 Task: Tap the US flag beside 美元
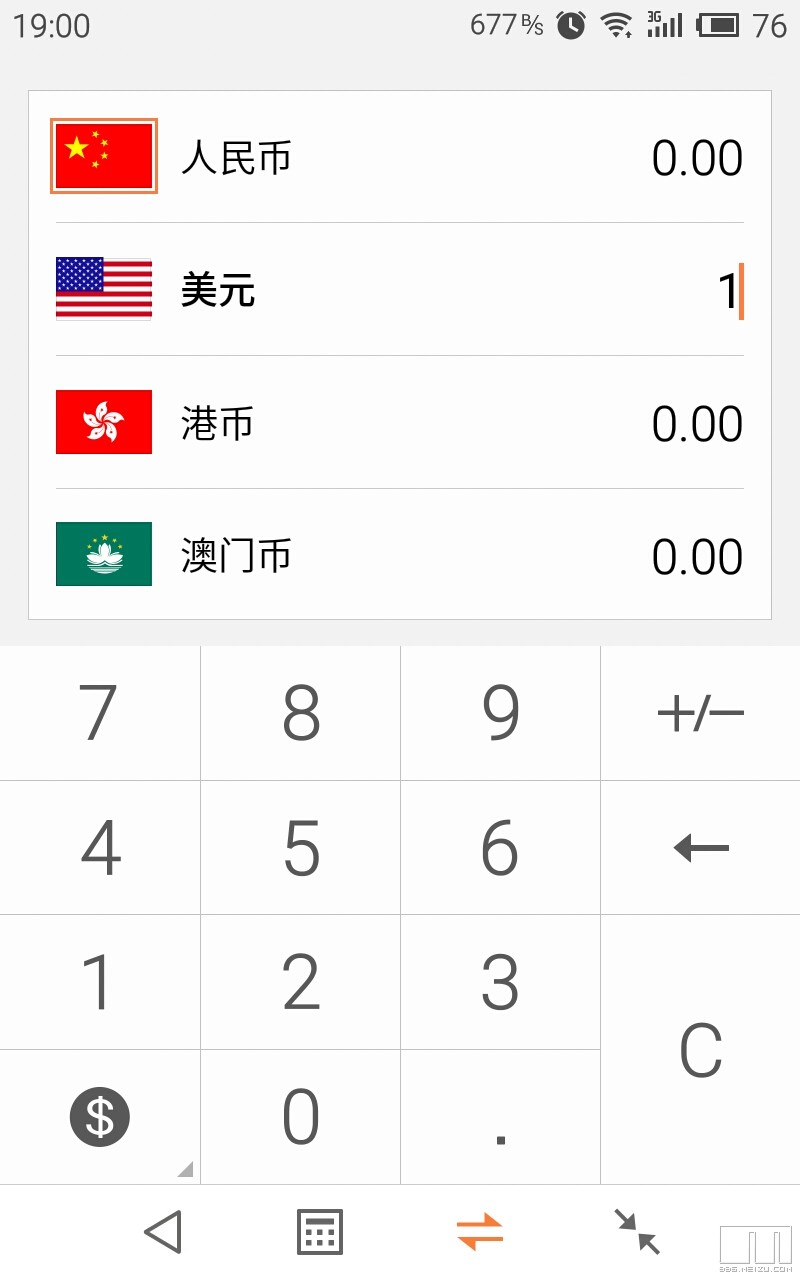(103, 290)
